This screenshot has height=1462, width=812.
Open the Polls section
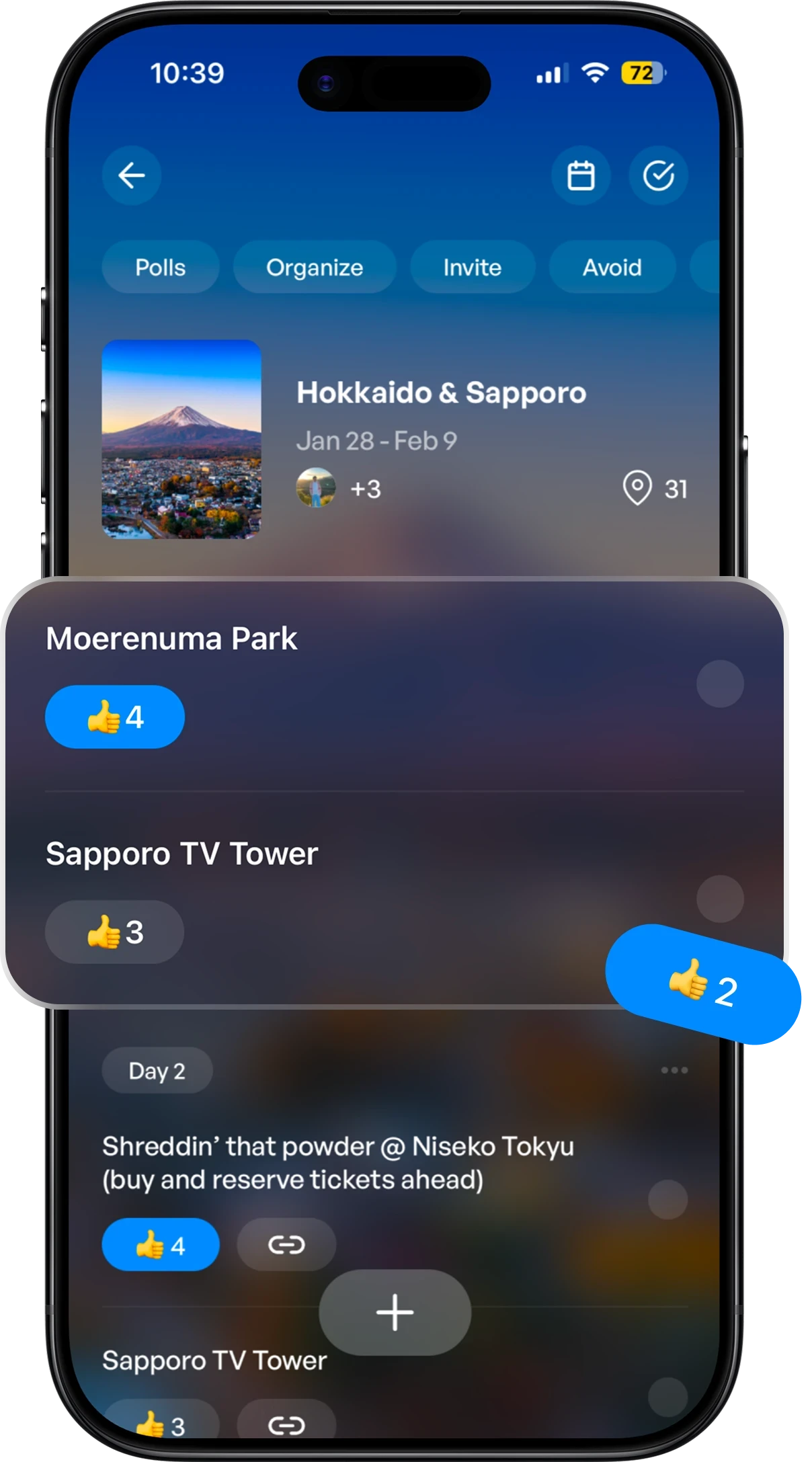(160, 267)
